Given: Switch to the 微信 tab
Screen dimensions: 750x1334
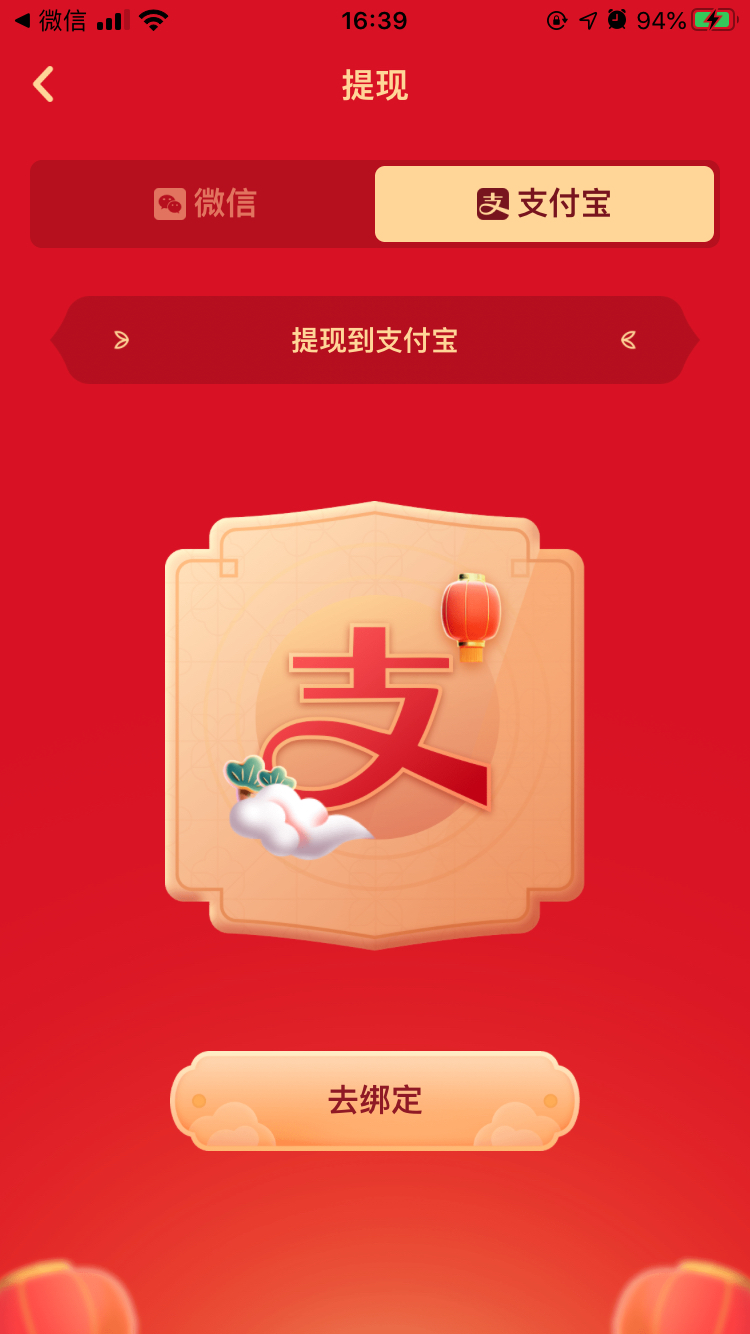Looking at the screenshot, I should click(205, 204).
